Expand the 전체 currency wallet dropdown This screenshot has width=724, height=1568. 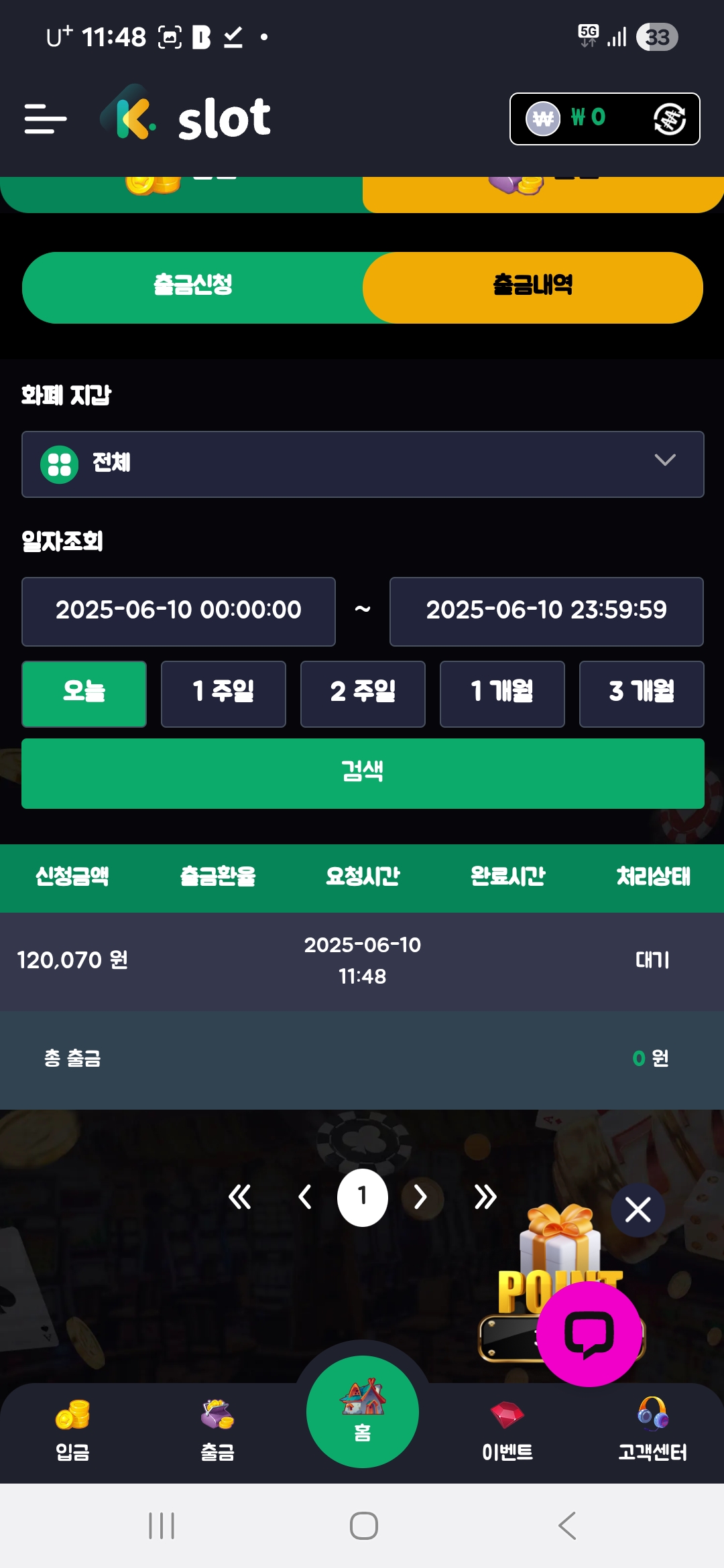pos(363,464)
